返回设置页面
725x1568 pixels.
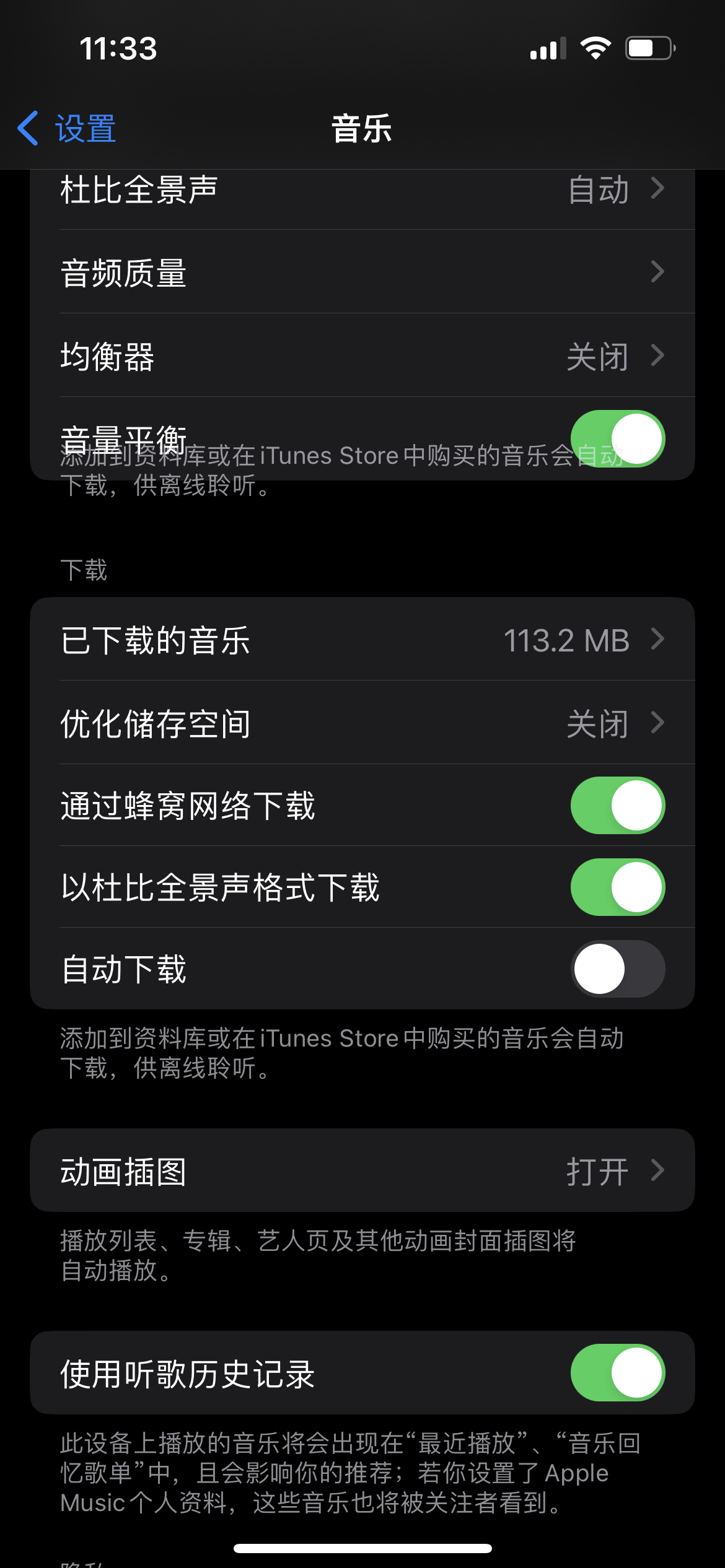pos(68,129)
